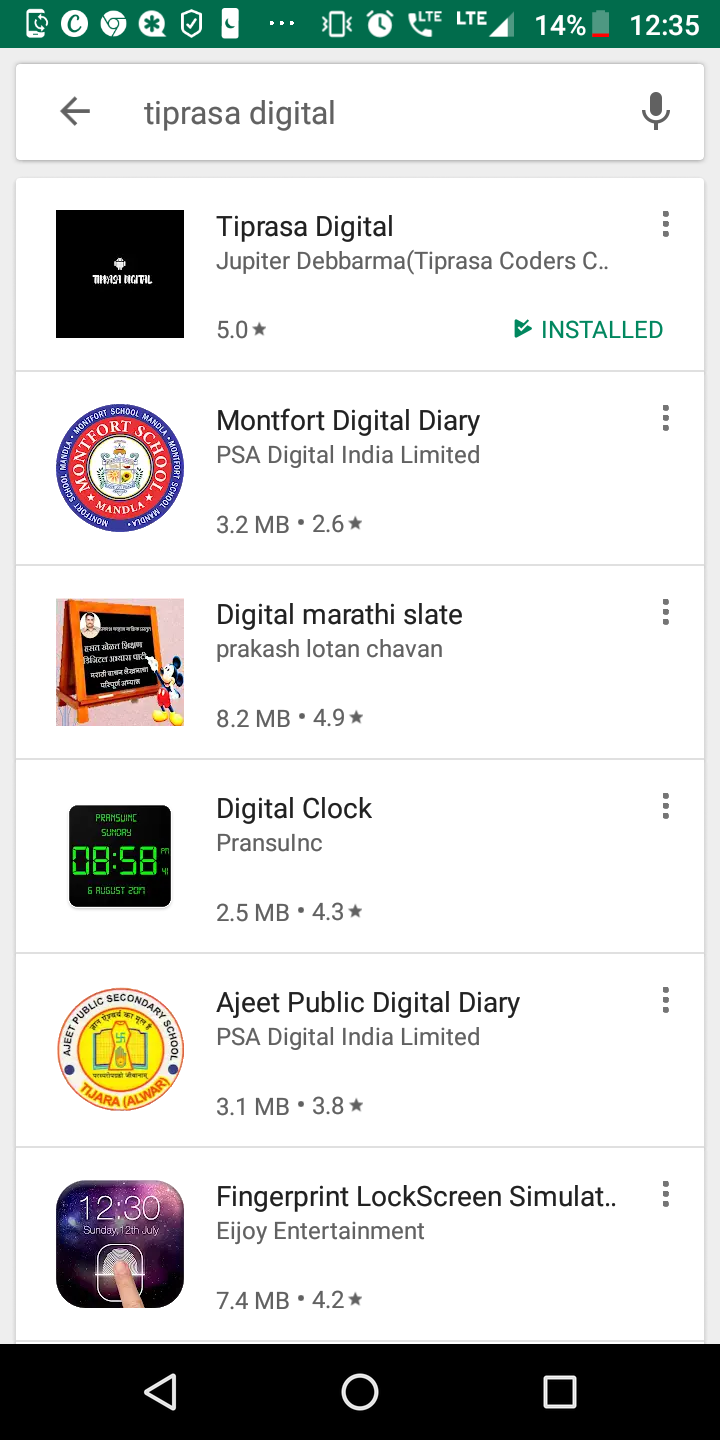Open overflow menu for Digital Clock
Image resolution: width=720 pixels, height=1440 pixels.
click(x=665, y=806)
